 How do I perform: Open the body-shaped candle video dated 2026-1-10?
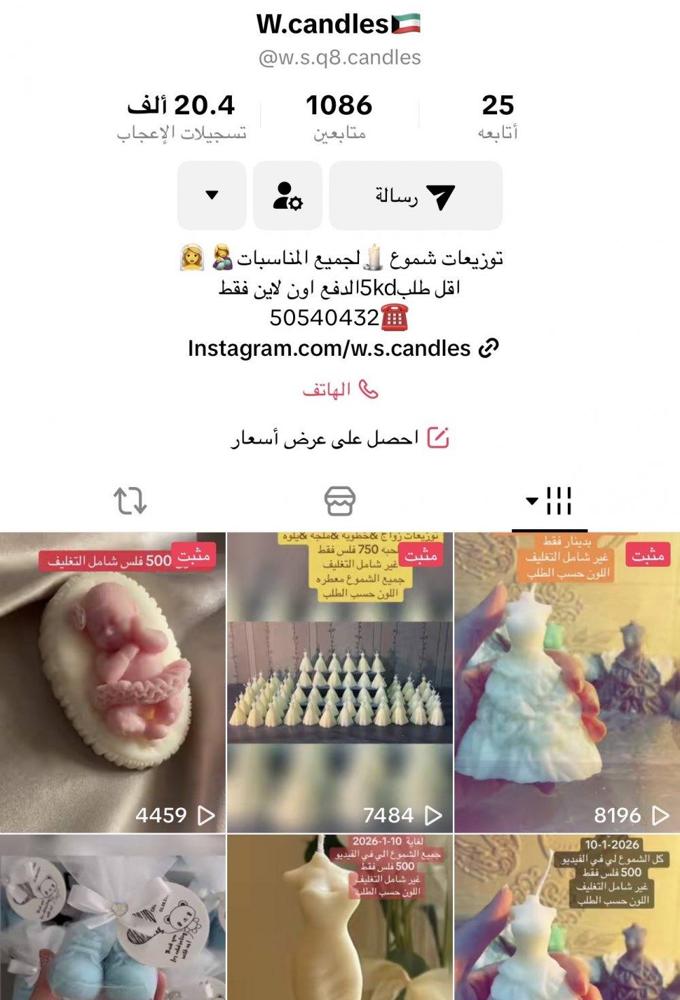coord(340,918)
